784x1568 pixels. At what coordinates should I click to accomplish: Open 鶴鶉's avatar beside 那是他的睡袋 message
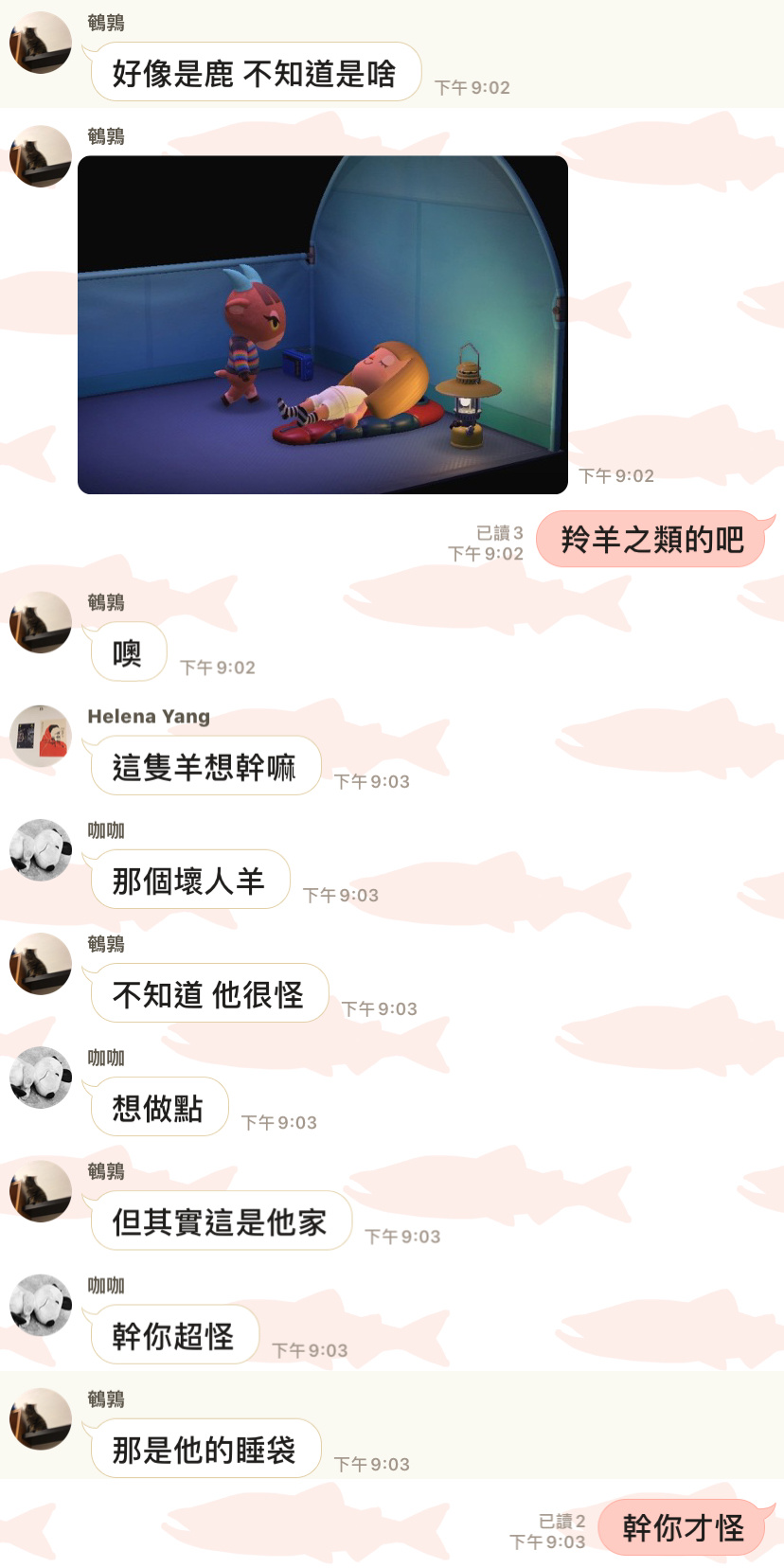tap(41, 1418)
